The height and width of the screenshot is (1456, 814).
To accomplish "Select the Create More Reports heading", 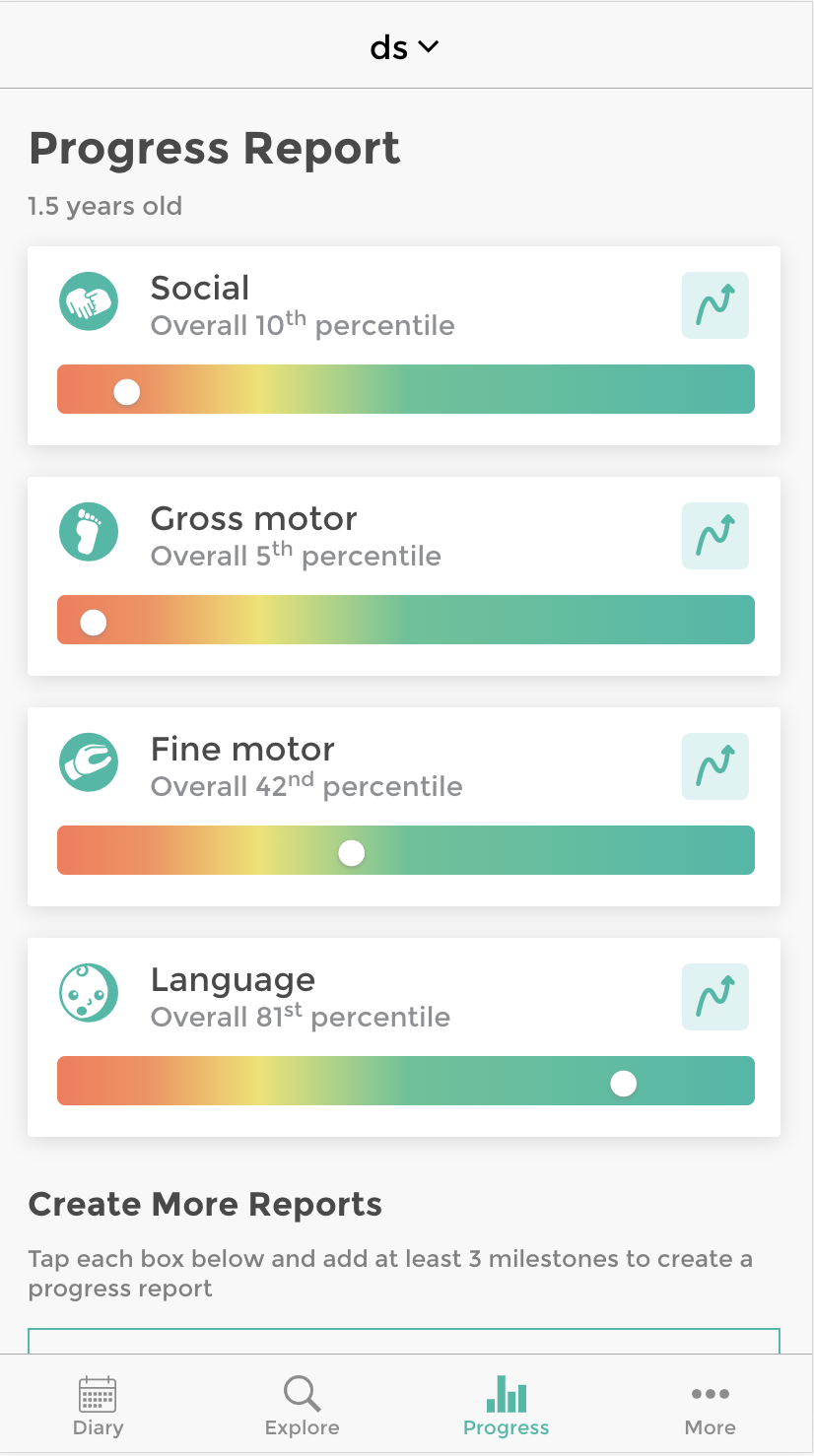I will click(206, 1204).
